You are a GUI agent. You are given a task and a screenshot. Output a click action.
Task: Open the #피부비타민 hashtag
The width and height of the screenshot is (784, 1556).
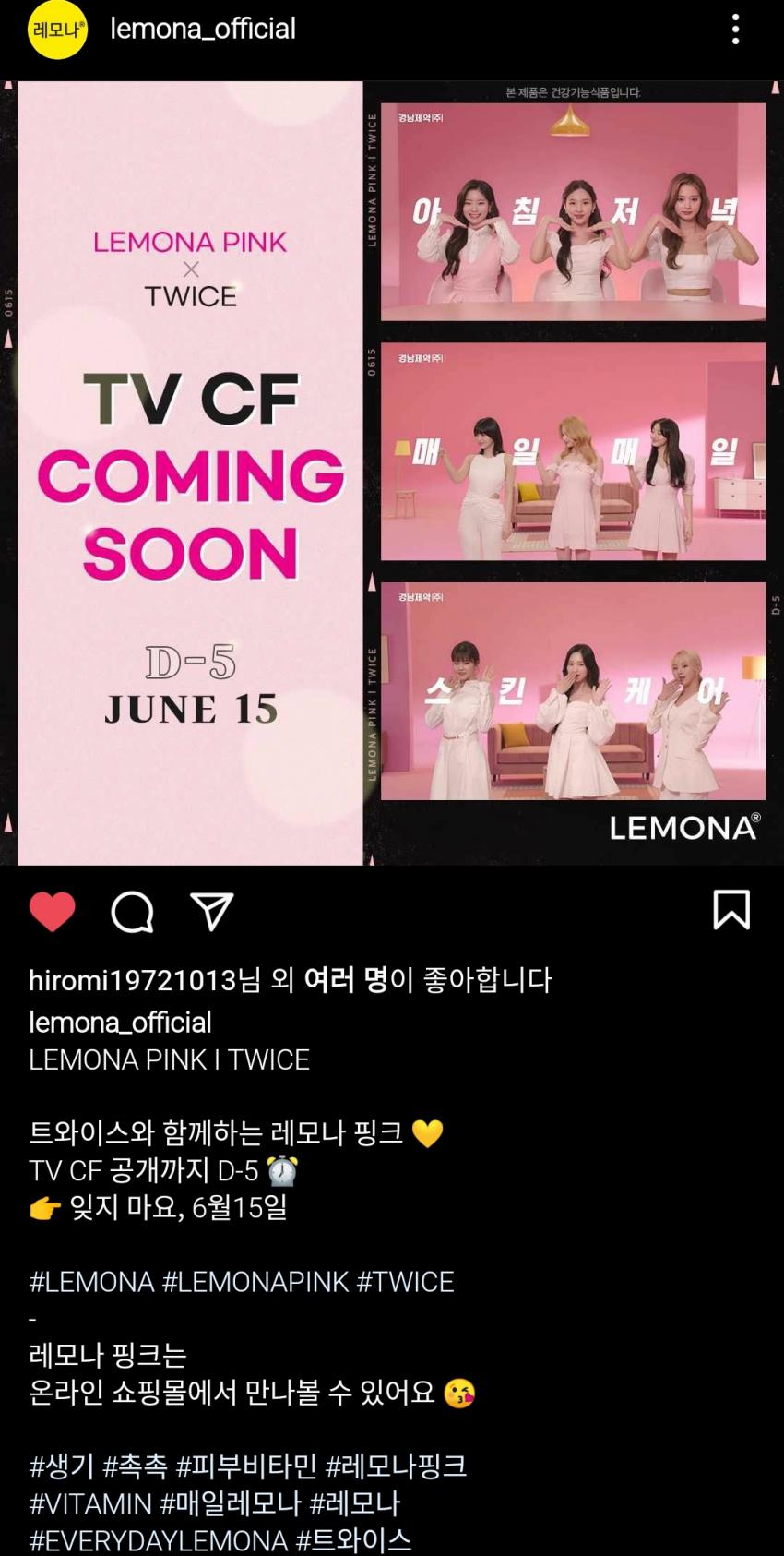[x=246, y=1466]
